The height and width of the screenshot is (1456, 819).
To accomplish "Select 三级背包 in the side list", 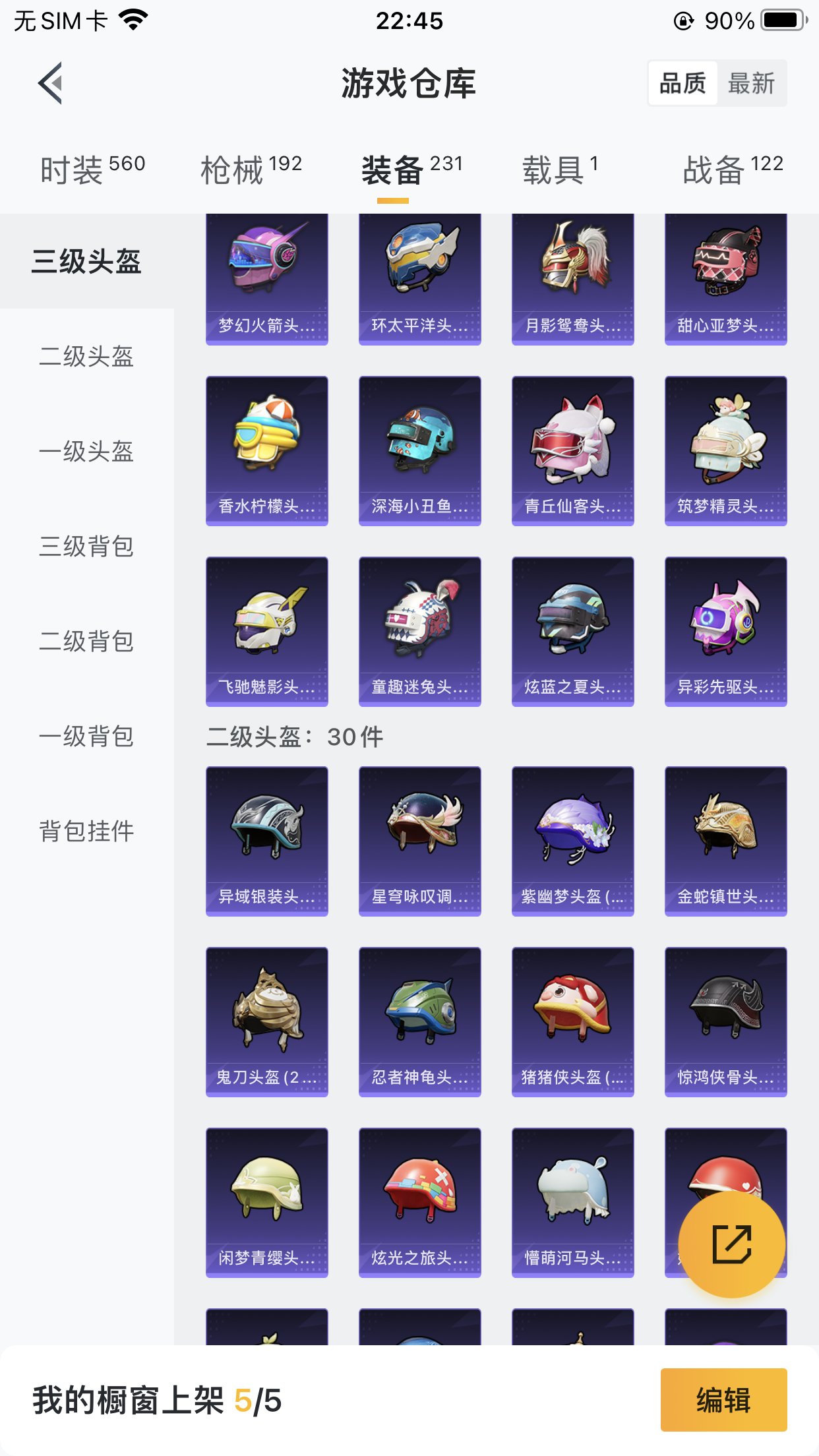I will 86,547.
